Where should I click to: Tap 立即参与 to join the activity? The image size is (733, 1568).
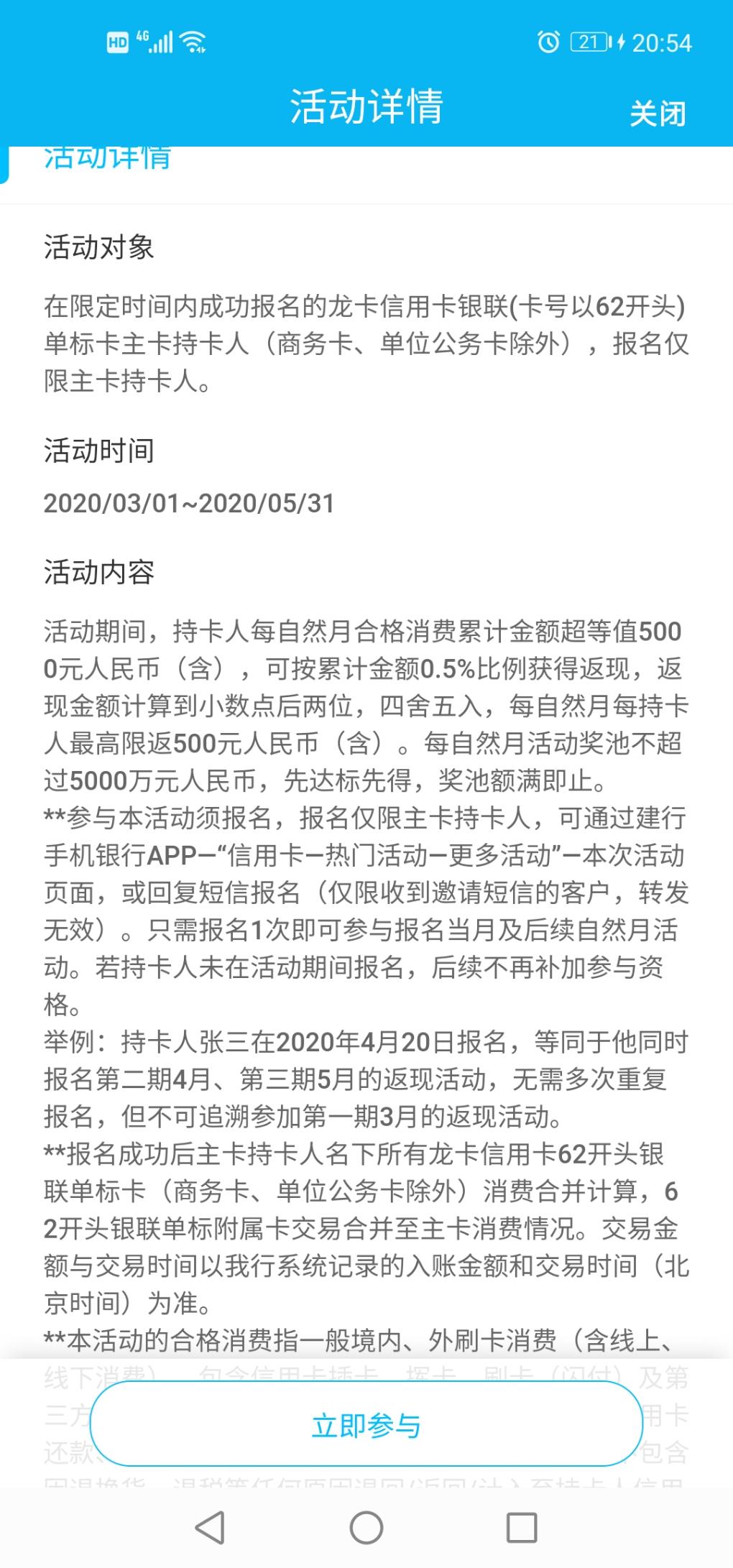pos(366,1426)
